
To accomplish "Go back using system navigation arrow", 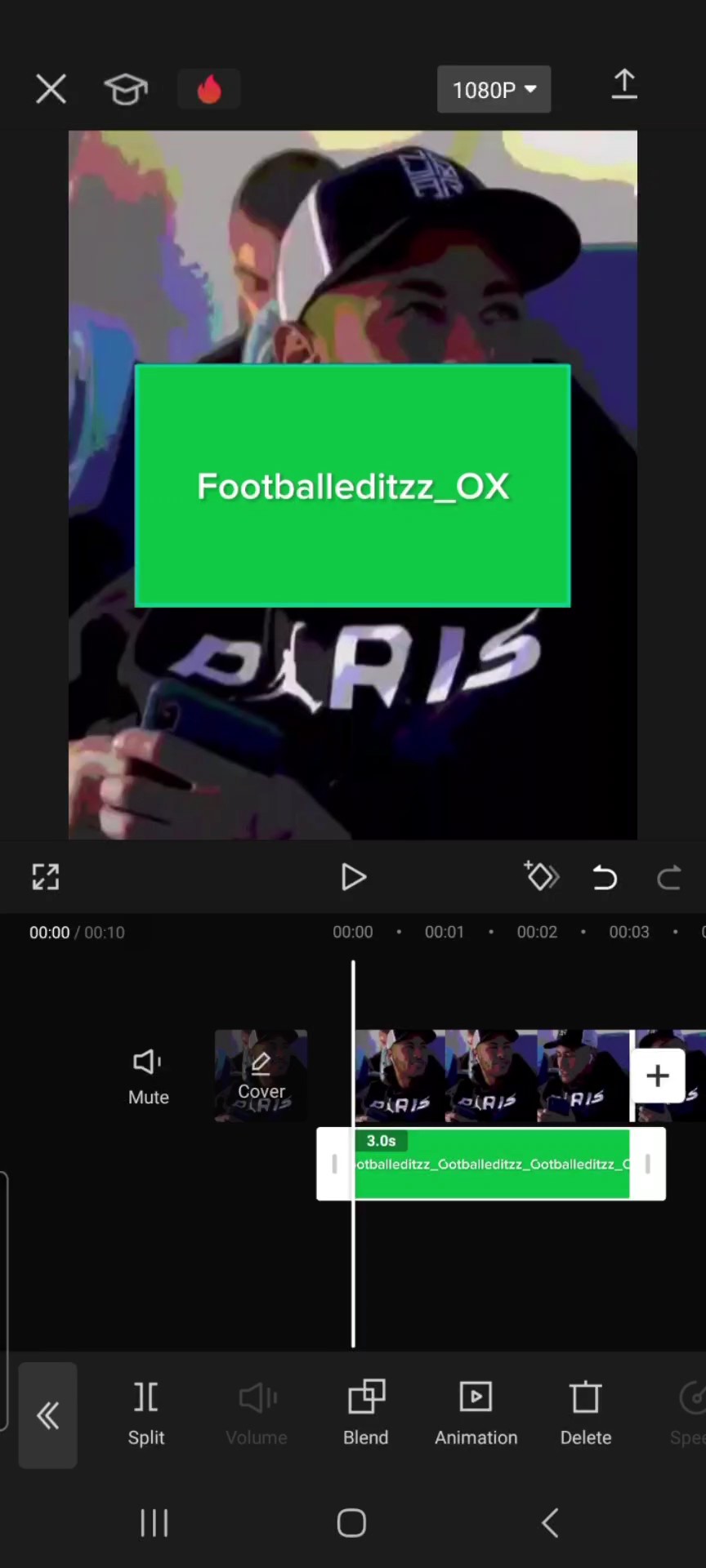I will coord(551,1523).
